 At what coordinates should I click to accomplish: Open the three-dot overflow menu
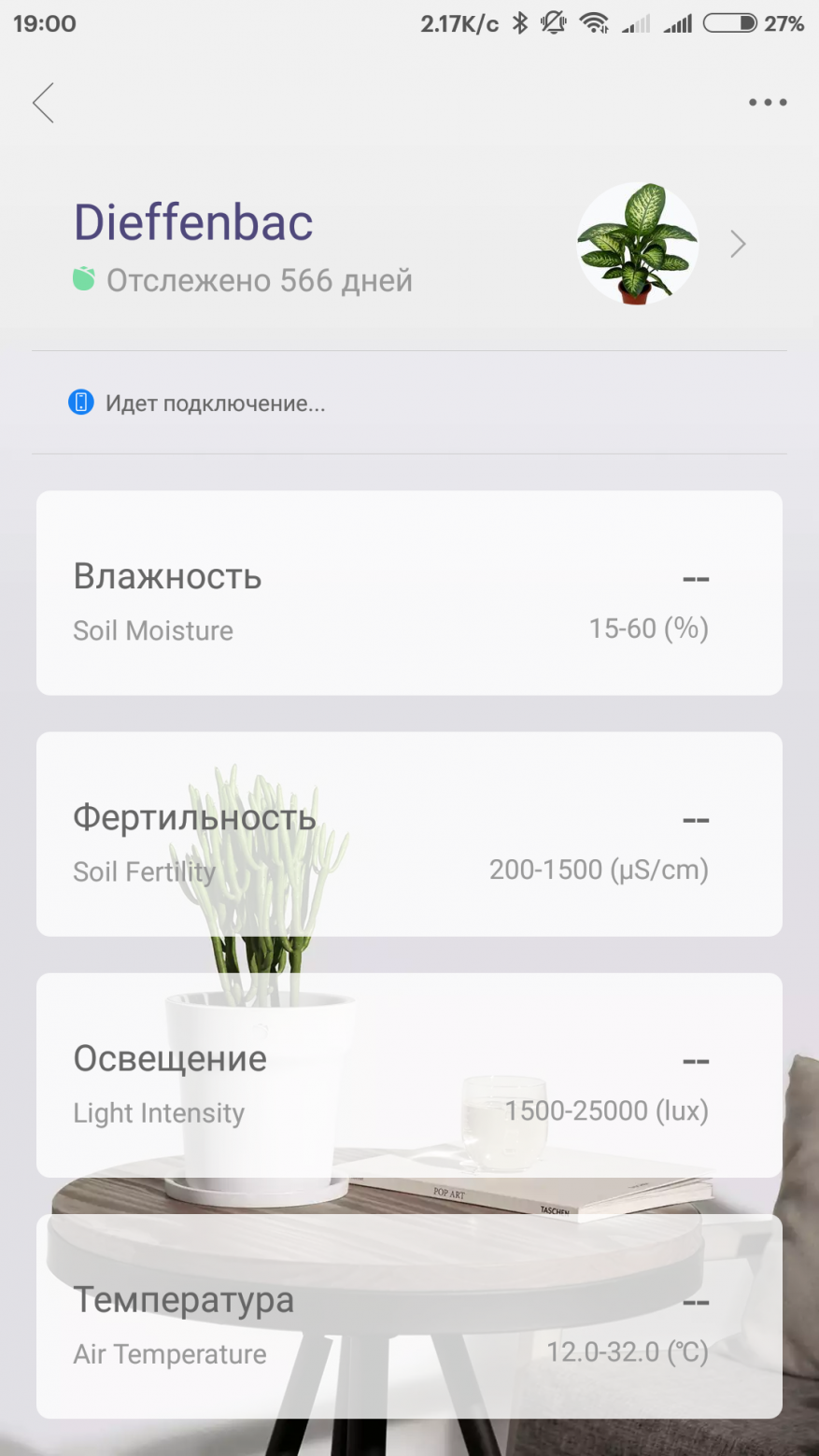tap(767, 103)
